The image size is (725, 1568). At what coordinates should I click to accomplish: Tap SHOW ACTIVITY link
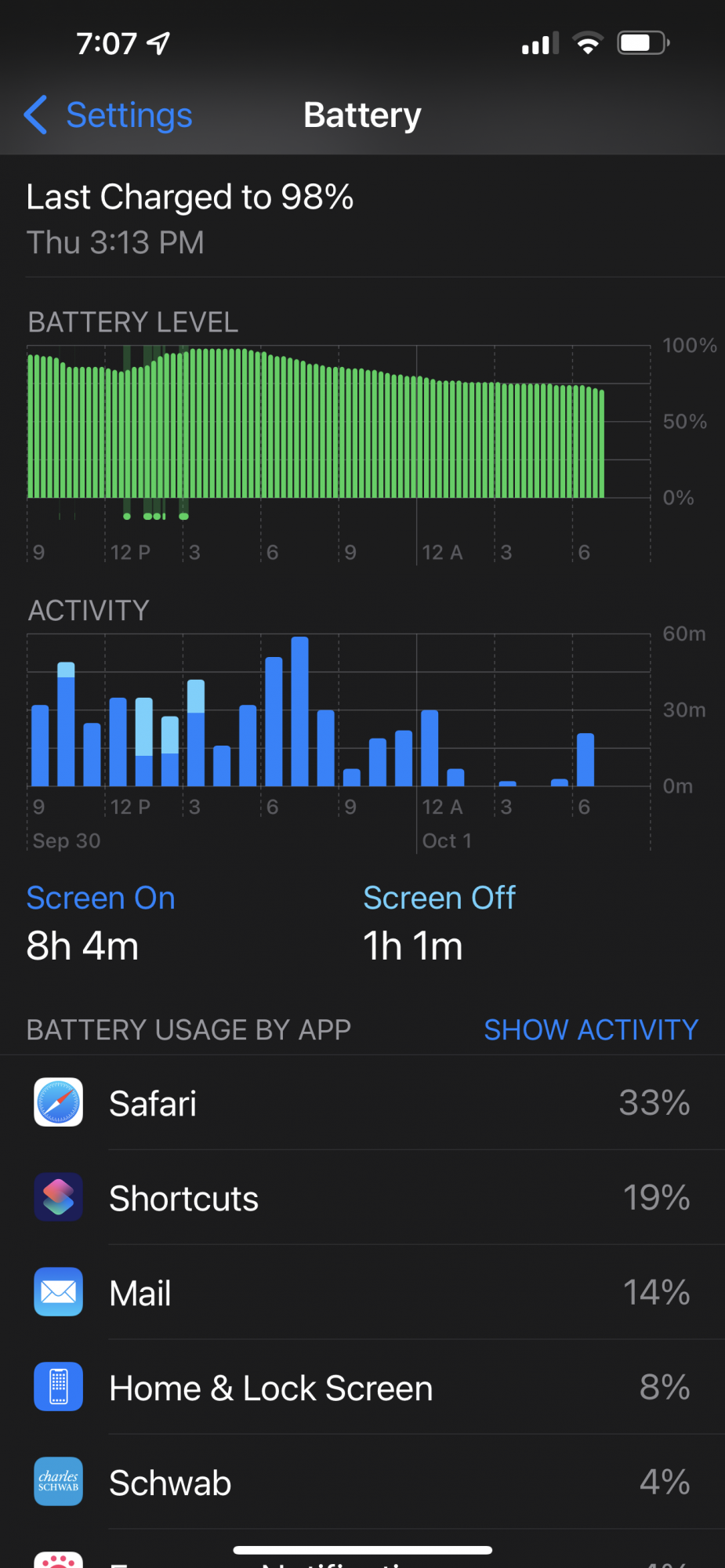coord(591,1029)
